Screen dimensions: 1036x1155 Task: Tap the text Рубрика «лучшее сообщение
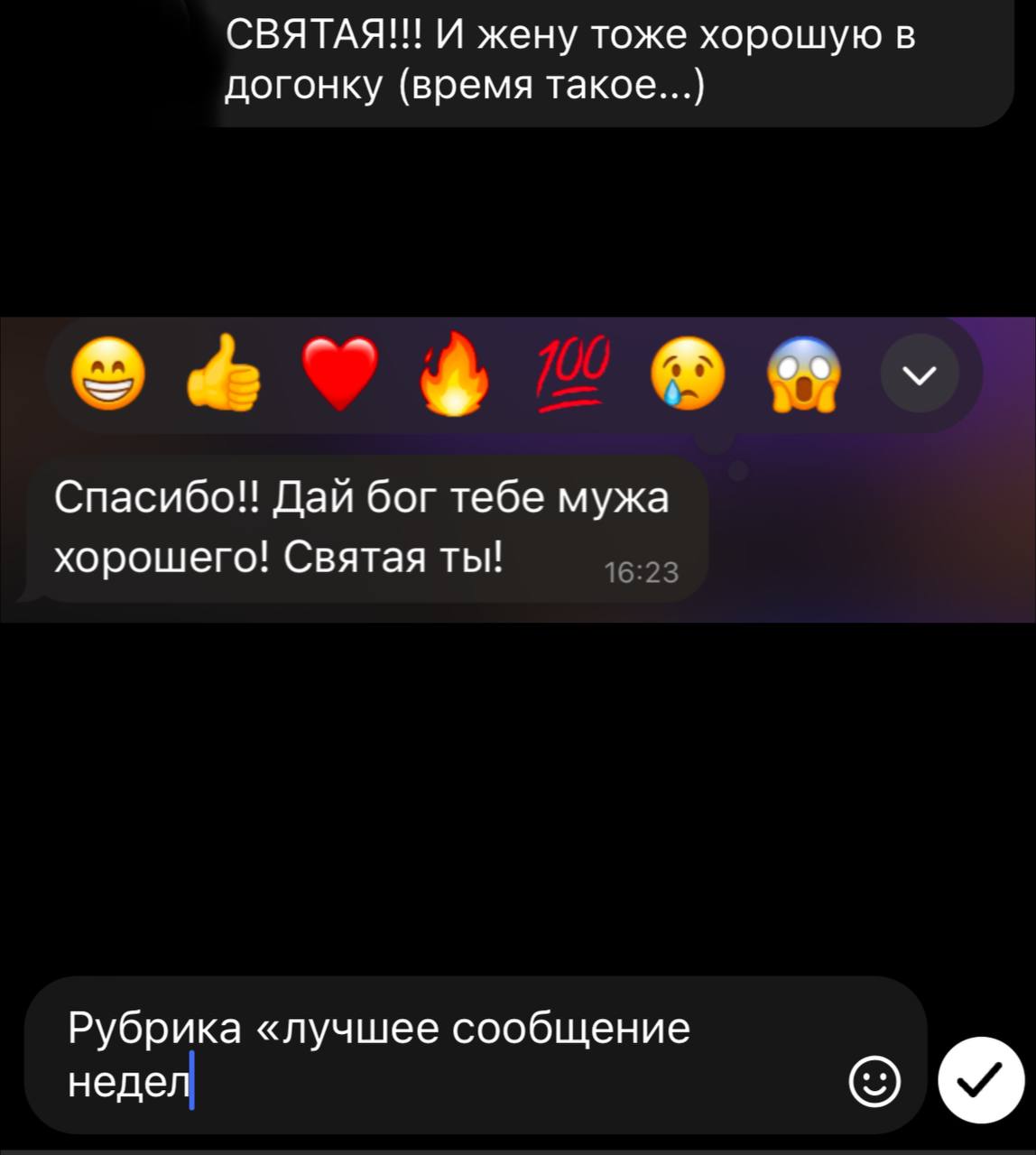coord(377,1025)
